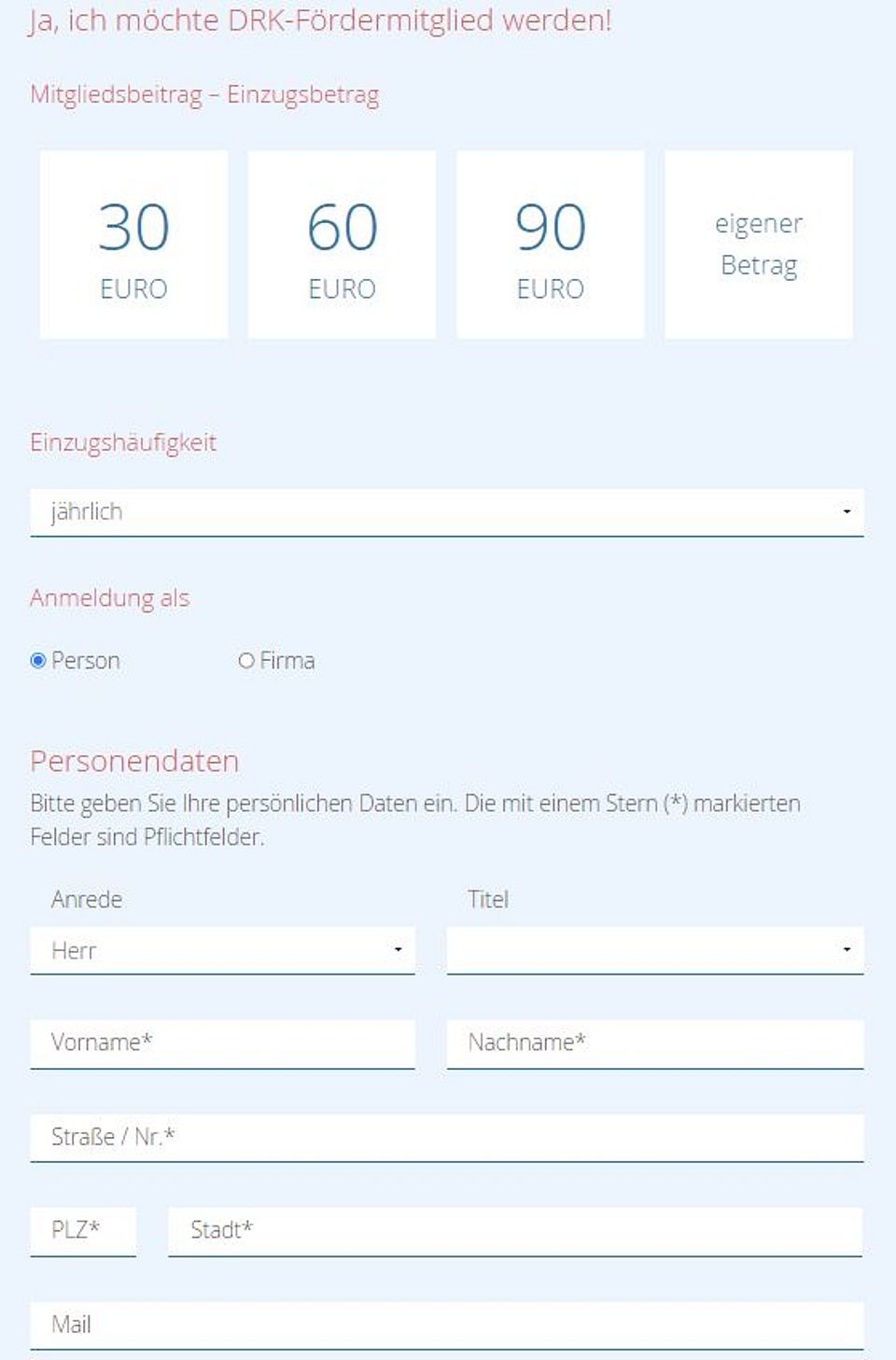The image size is (896, 1360).
Task: Select the 30 EURO membership amount
Action: pyautogui.click(x=133, y=245)
